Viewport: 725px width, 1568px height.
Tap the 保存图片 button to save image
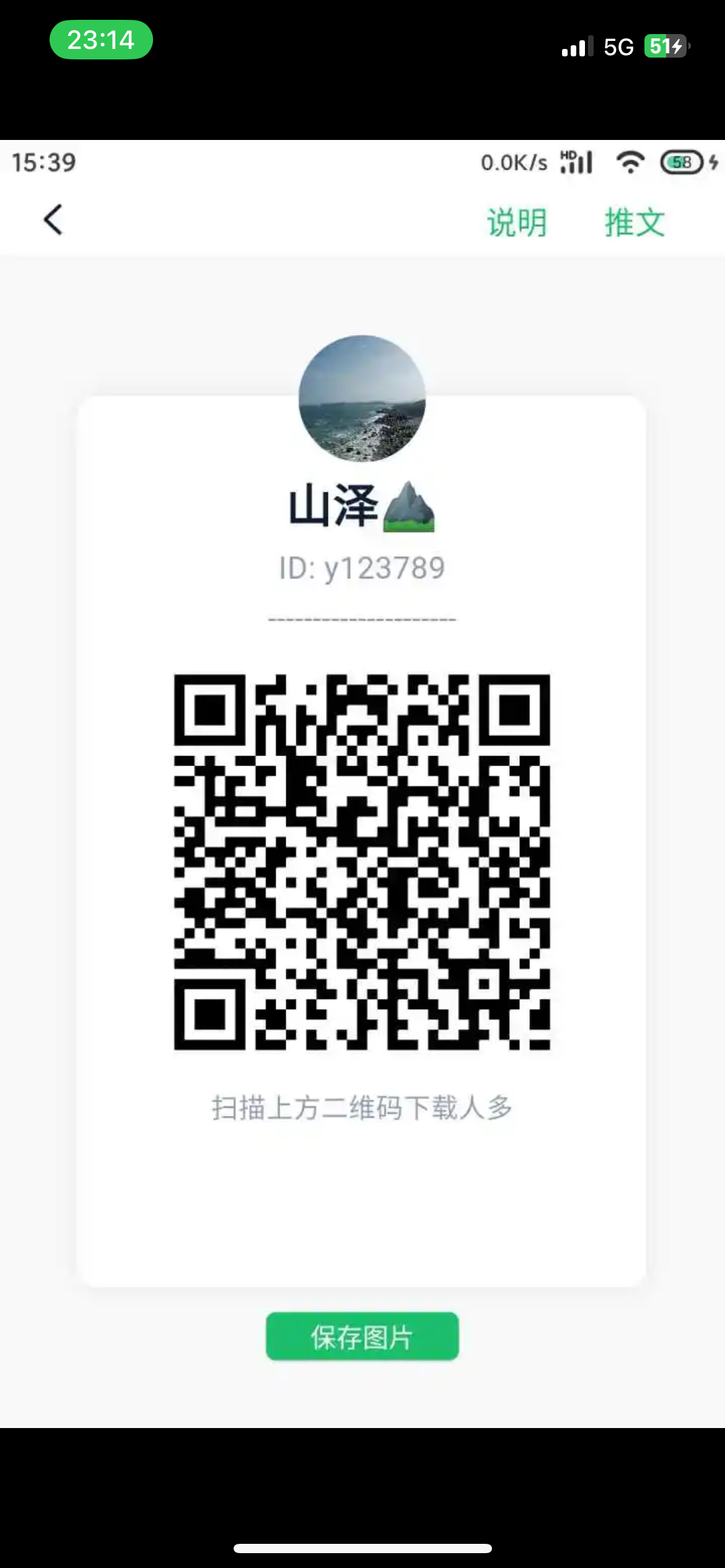click(x=362, y=1337)
